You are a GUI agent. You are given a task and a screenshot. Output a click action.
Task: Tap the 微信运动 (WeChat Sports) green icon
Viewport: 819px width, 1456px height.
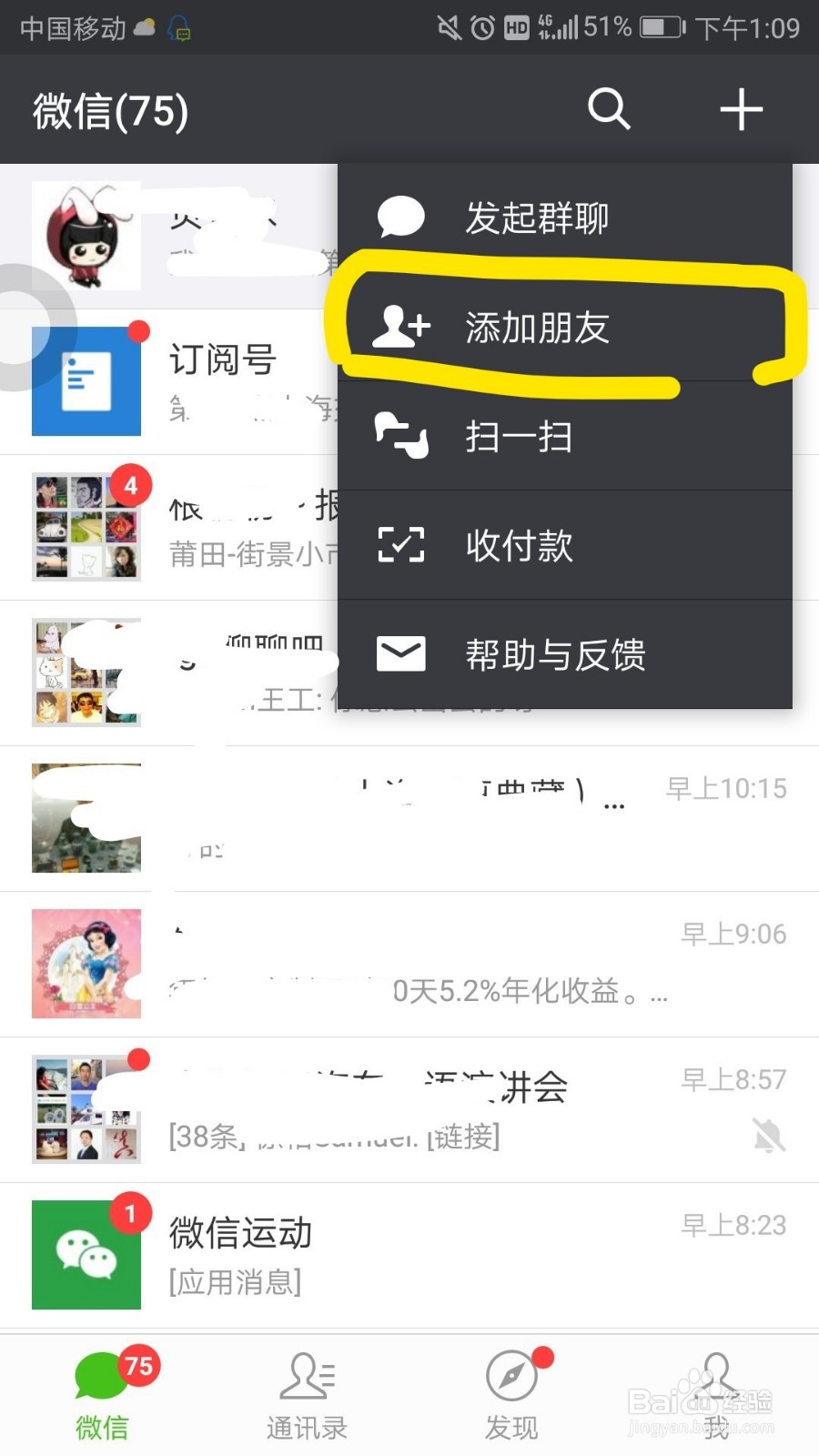click(x=86, y=1252)
